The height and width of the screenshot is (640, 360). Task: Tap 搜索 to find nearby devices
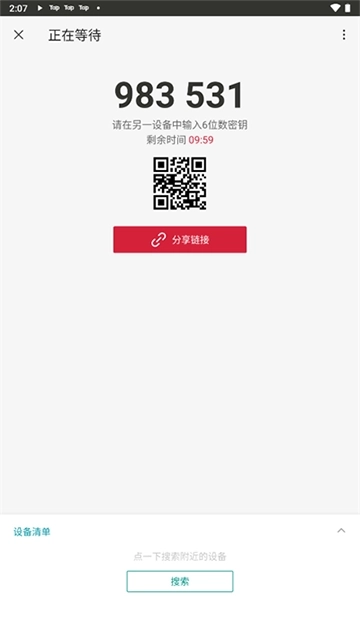(x=180, y=581)
